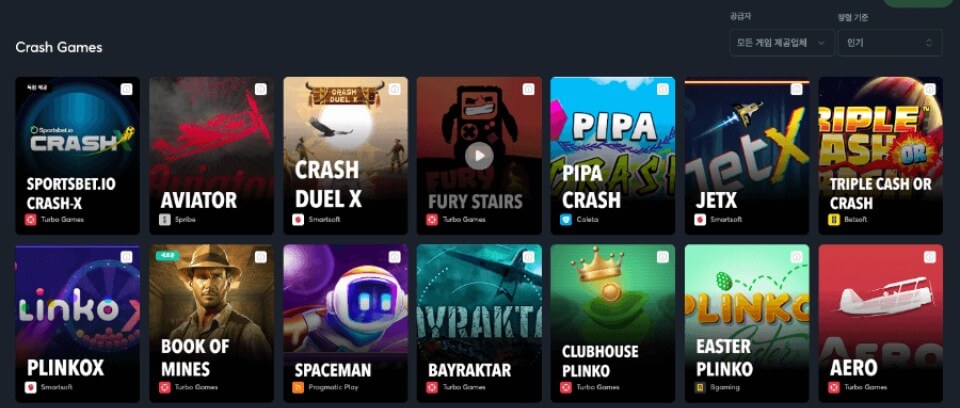
Task: Open the Aero game
Action: tap(880, 320)
